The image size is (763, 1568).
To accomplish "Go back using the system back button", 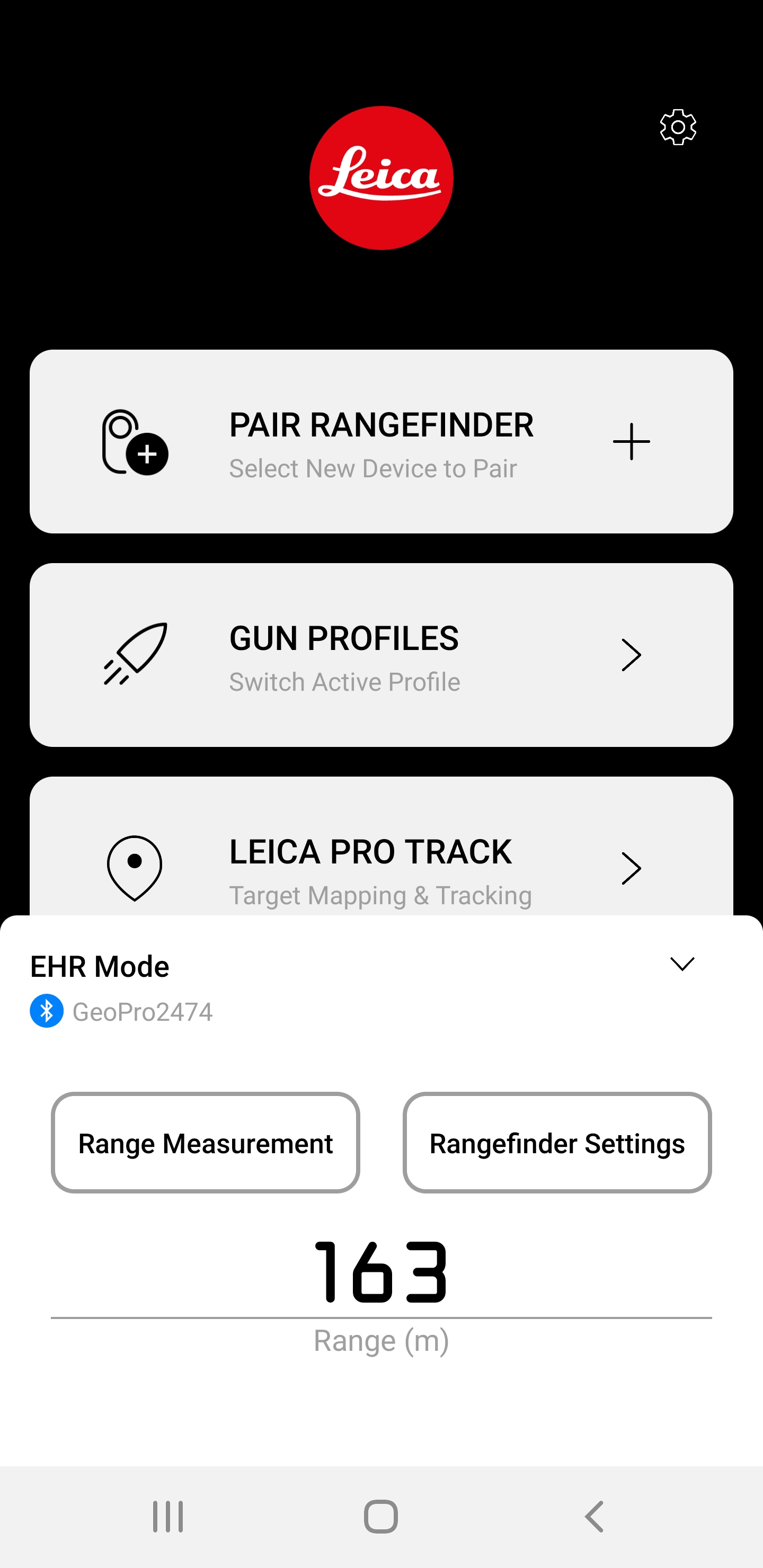I will point(594,1516).
